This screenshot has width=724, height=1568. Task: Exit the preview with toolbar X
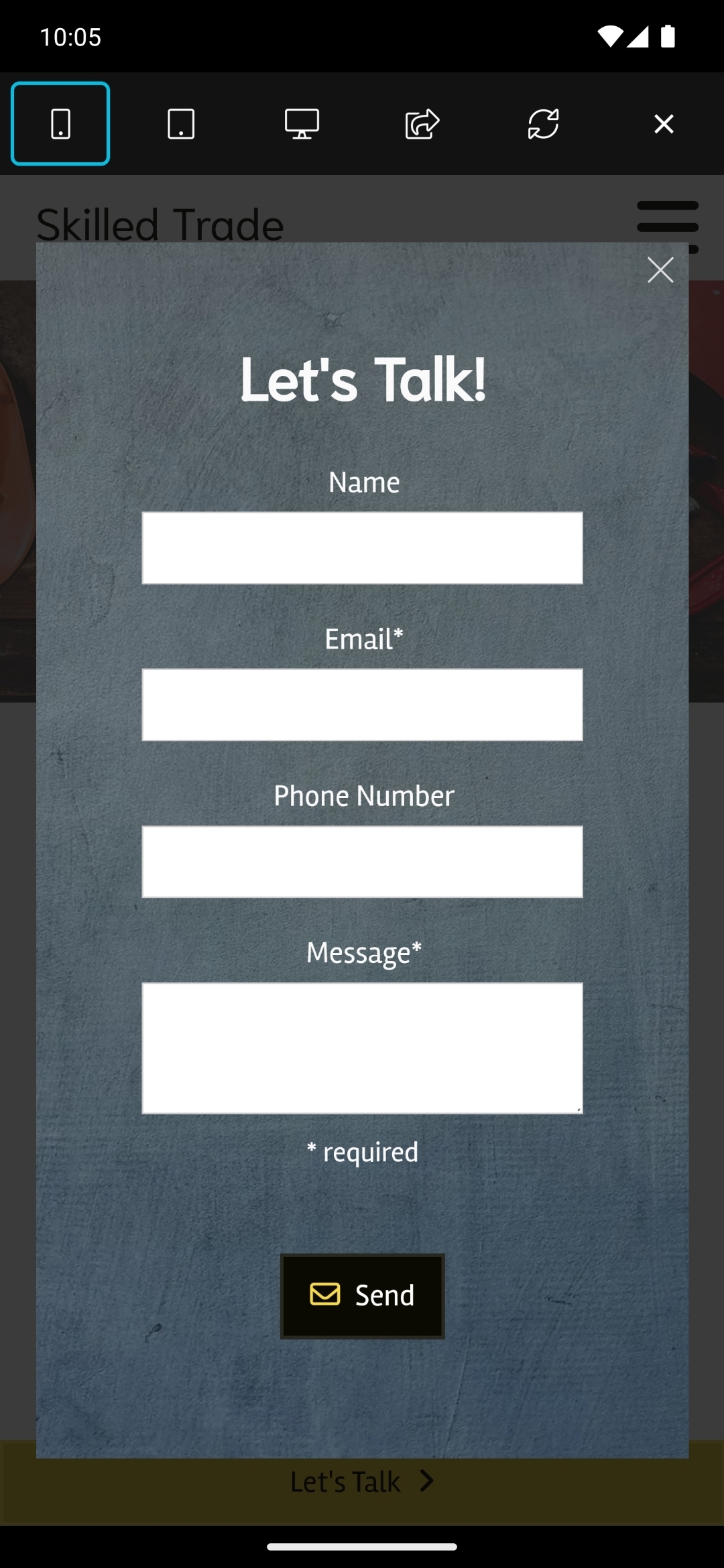pyautogui.click(x=664, y=124)
